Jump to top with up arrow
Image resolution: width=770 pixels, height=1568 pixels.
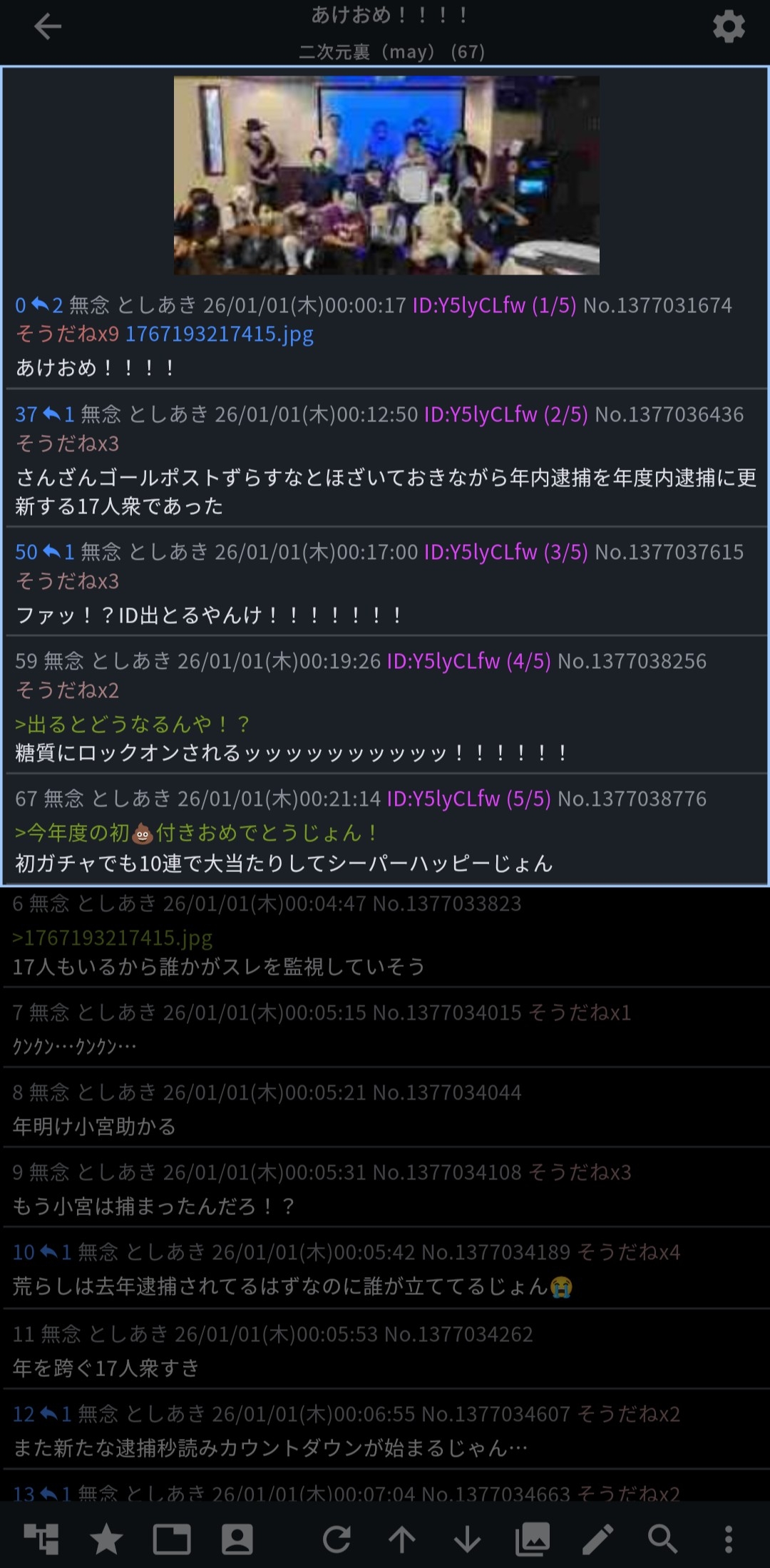pos(402,1539)
